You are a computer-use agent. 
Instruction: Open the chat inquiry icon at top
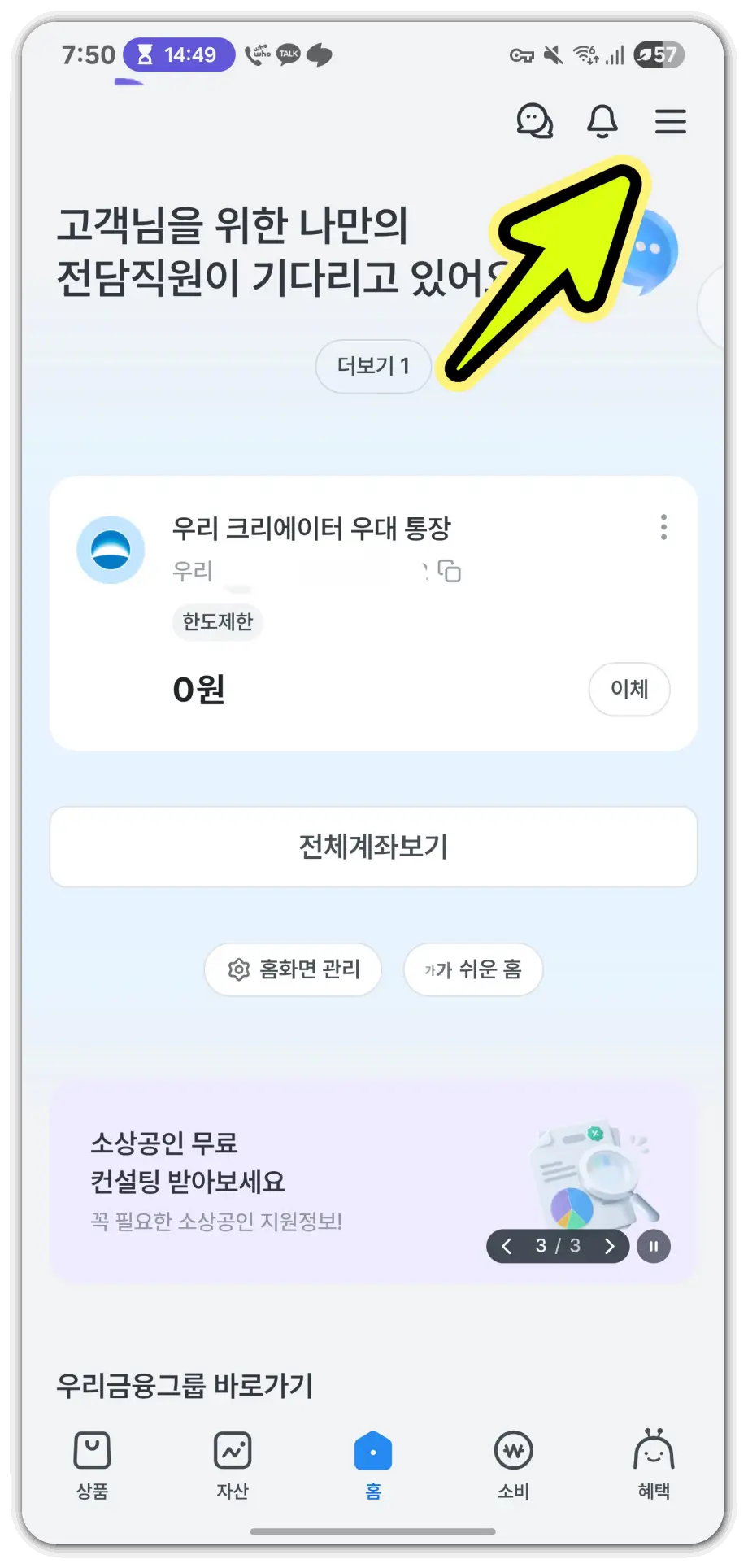[534, 121]
